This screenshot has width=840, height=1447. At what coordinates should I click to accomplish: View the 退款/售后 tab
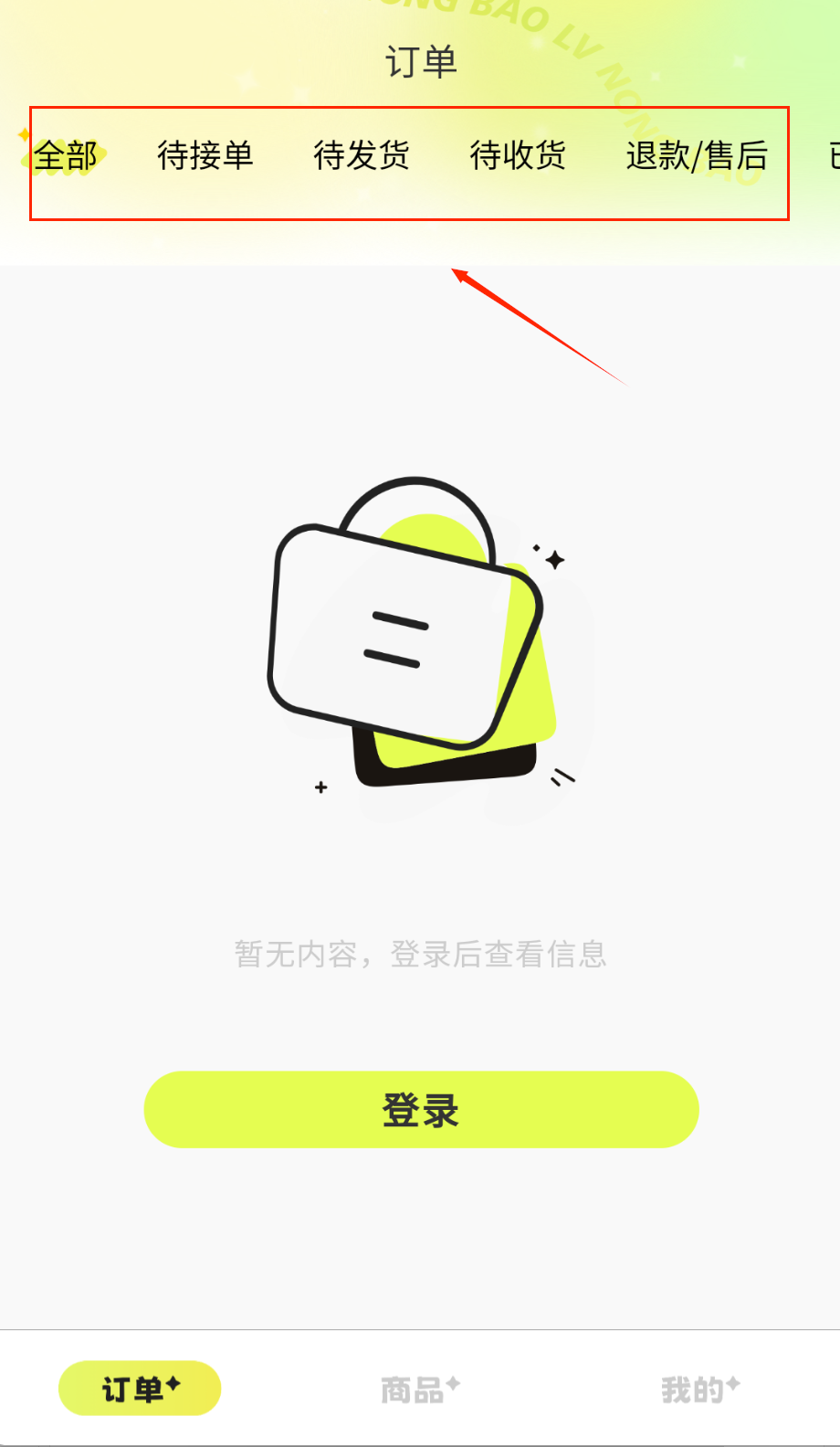(696, 156)
